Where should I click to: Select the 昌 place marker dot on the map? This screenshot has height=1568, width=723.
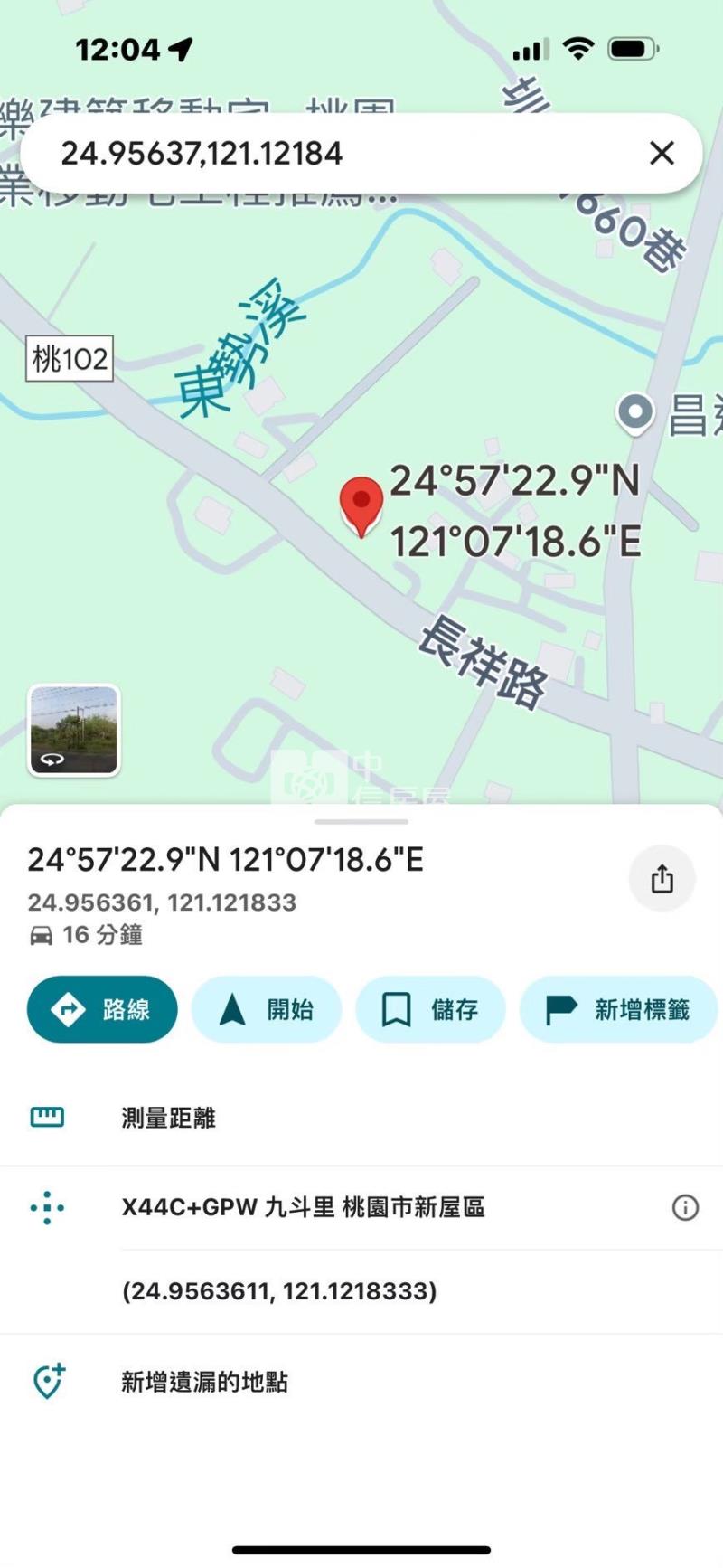coord(636,412)
